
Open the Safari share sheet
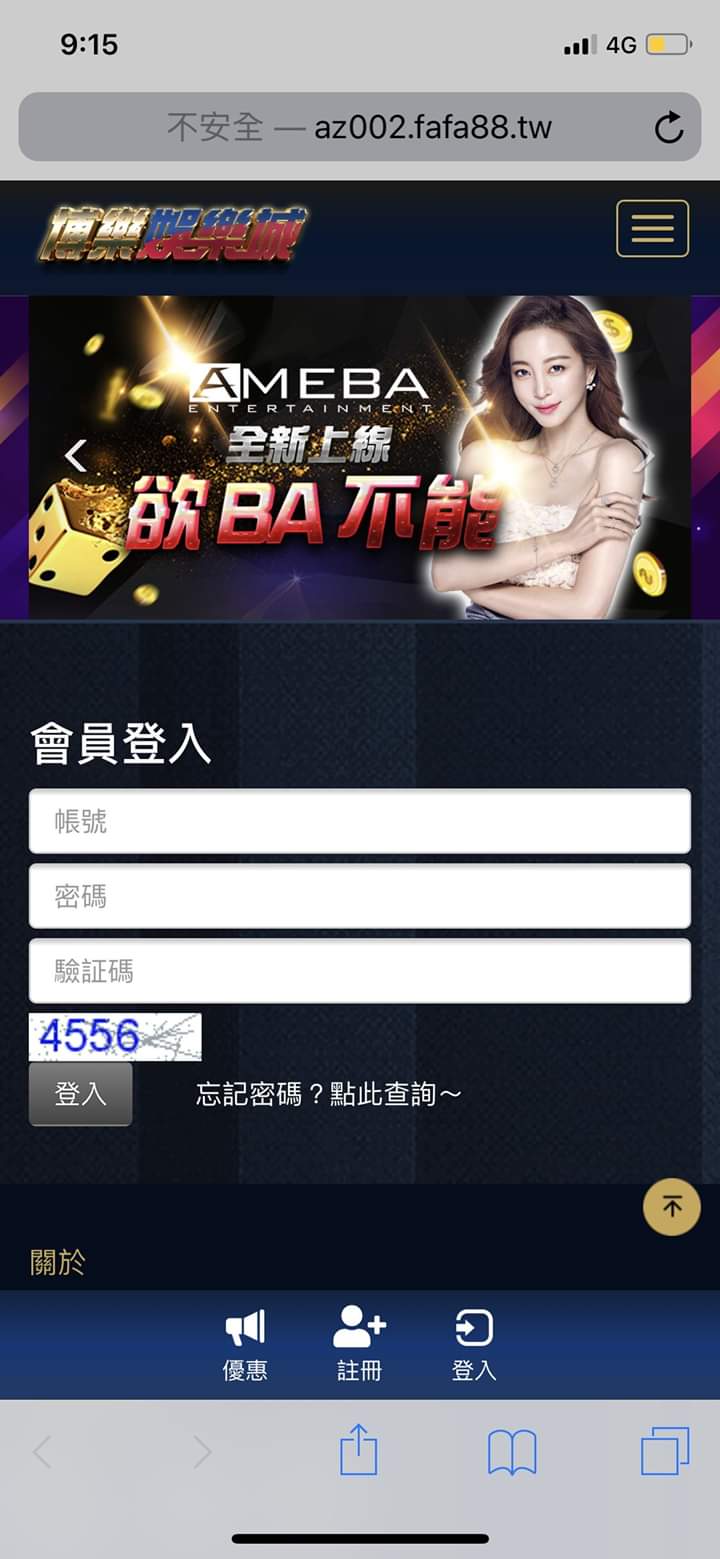point(359,1451)
